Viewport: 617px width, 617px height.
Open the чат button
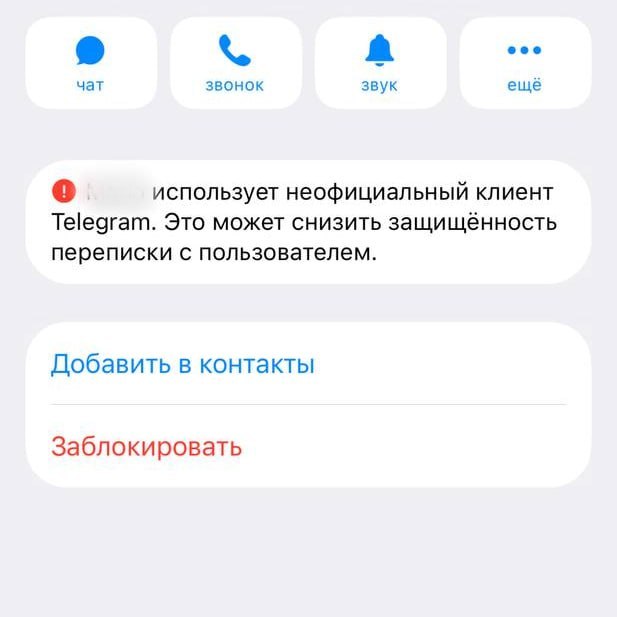point(90,62)
